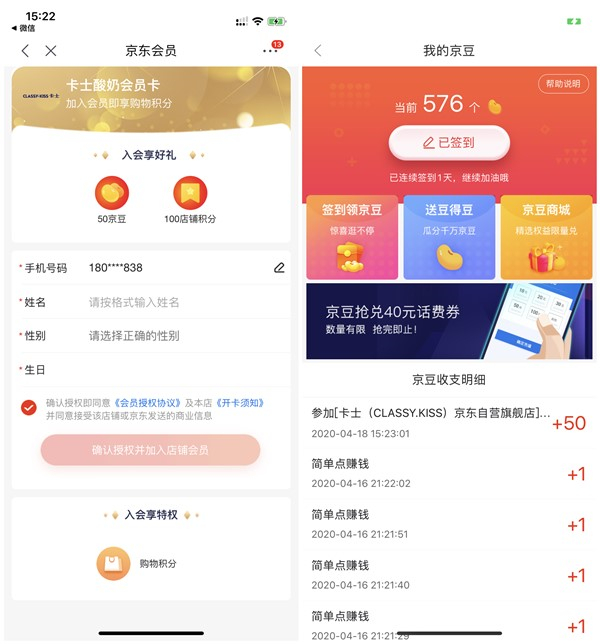Edit the phone number with the pencil icon
Image resolution: width=600 pixels, height=644 pixels.
279,268
